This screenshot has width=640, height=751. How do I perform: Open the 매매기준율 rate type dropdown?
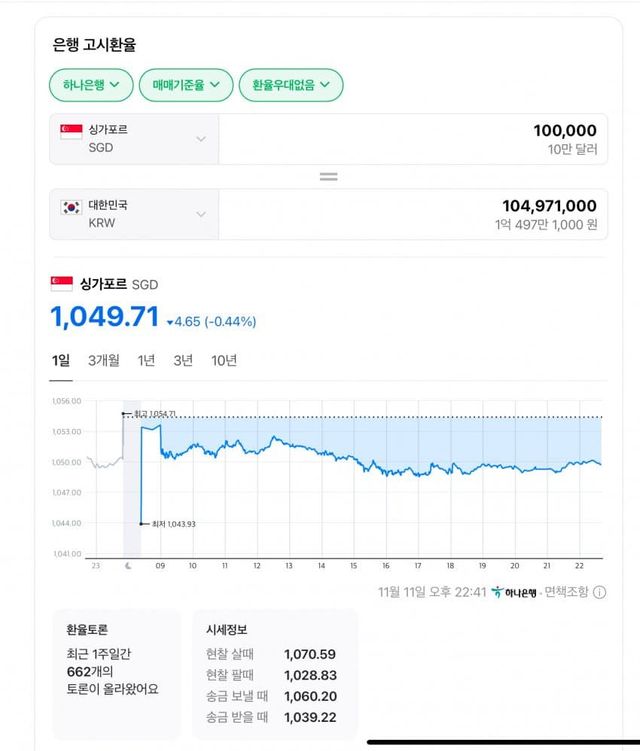point(186,85)
